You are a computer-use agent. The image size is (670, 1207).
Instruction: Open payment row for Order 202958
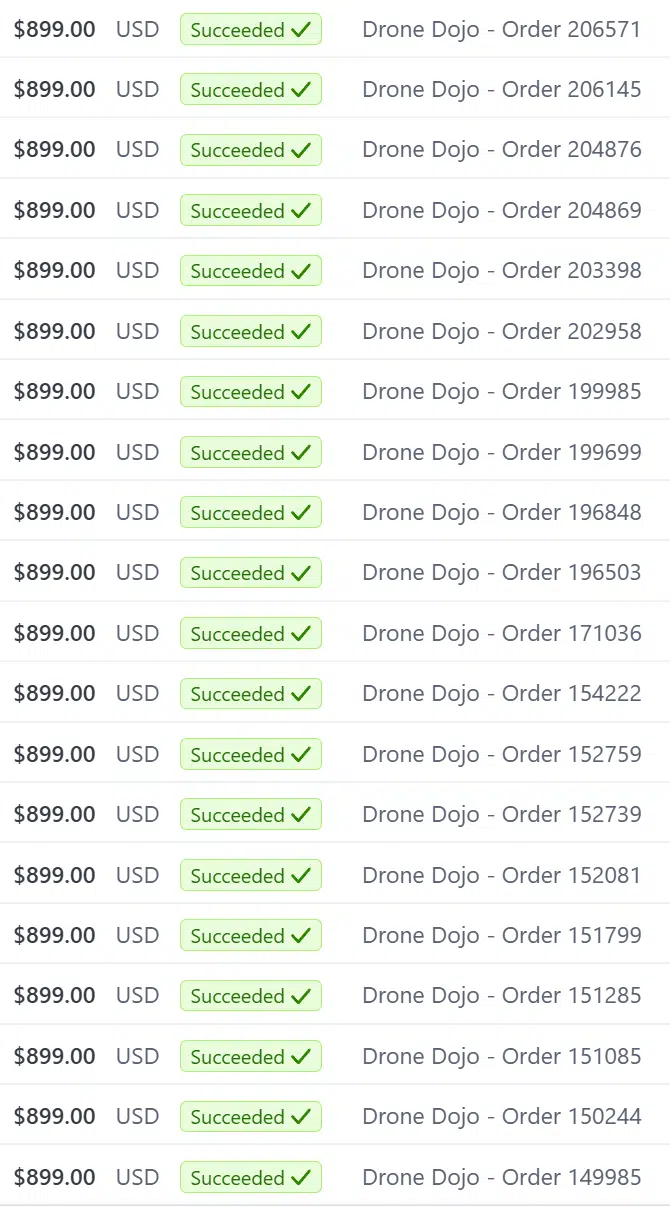[335, 331]
